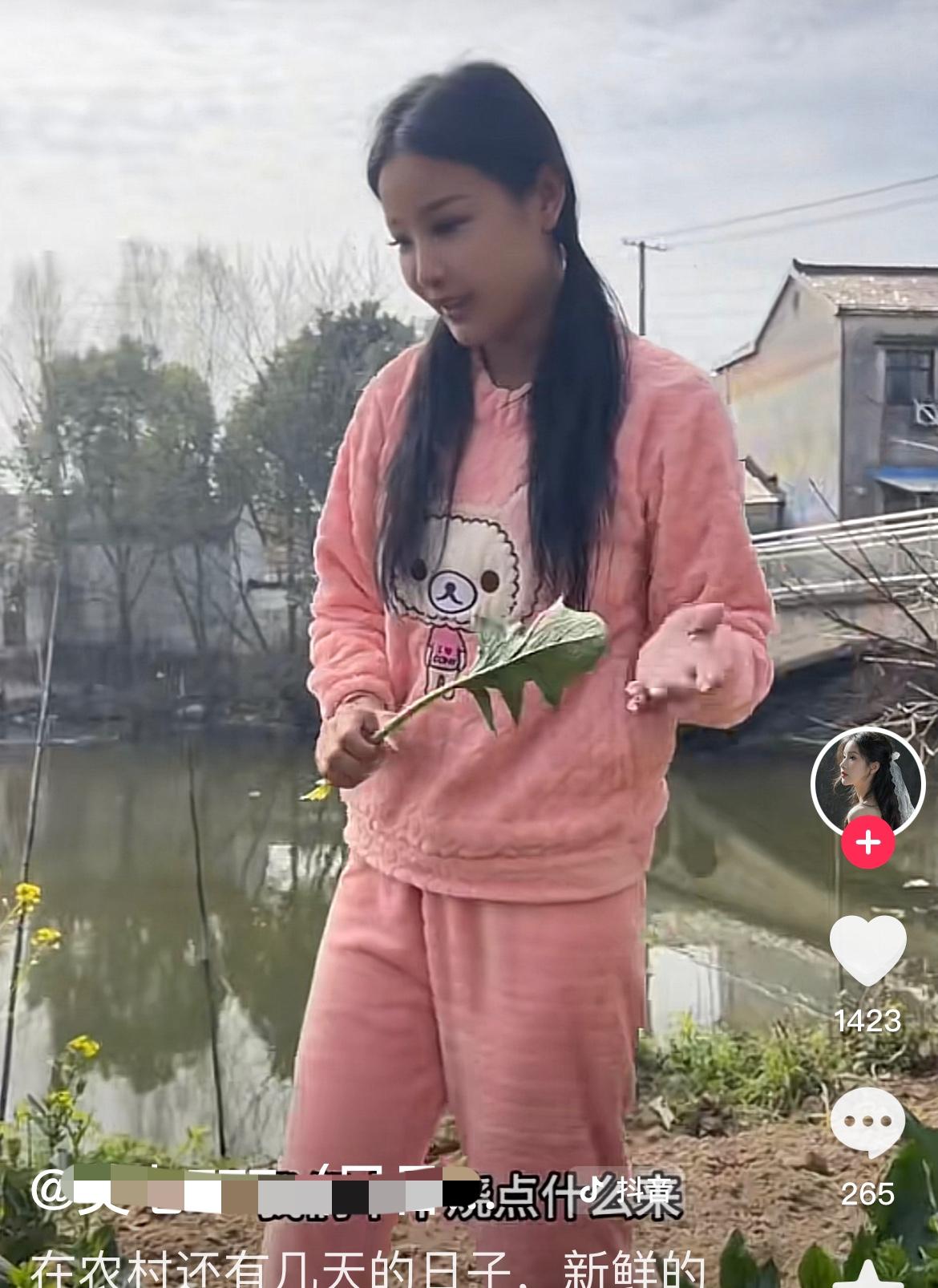This screenshot has height=1288, width=938.
Task: Open comment section via speech bubble
Action: tap(868, 1117)
